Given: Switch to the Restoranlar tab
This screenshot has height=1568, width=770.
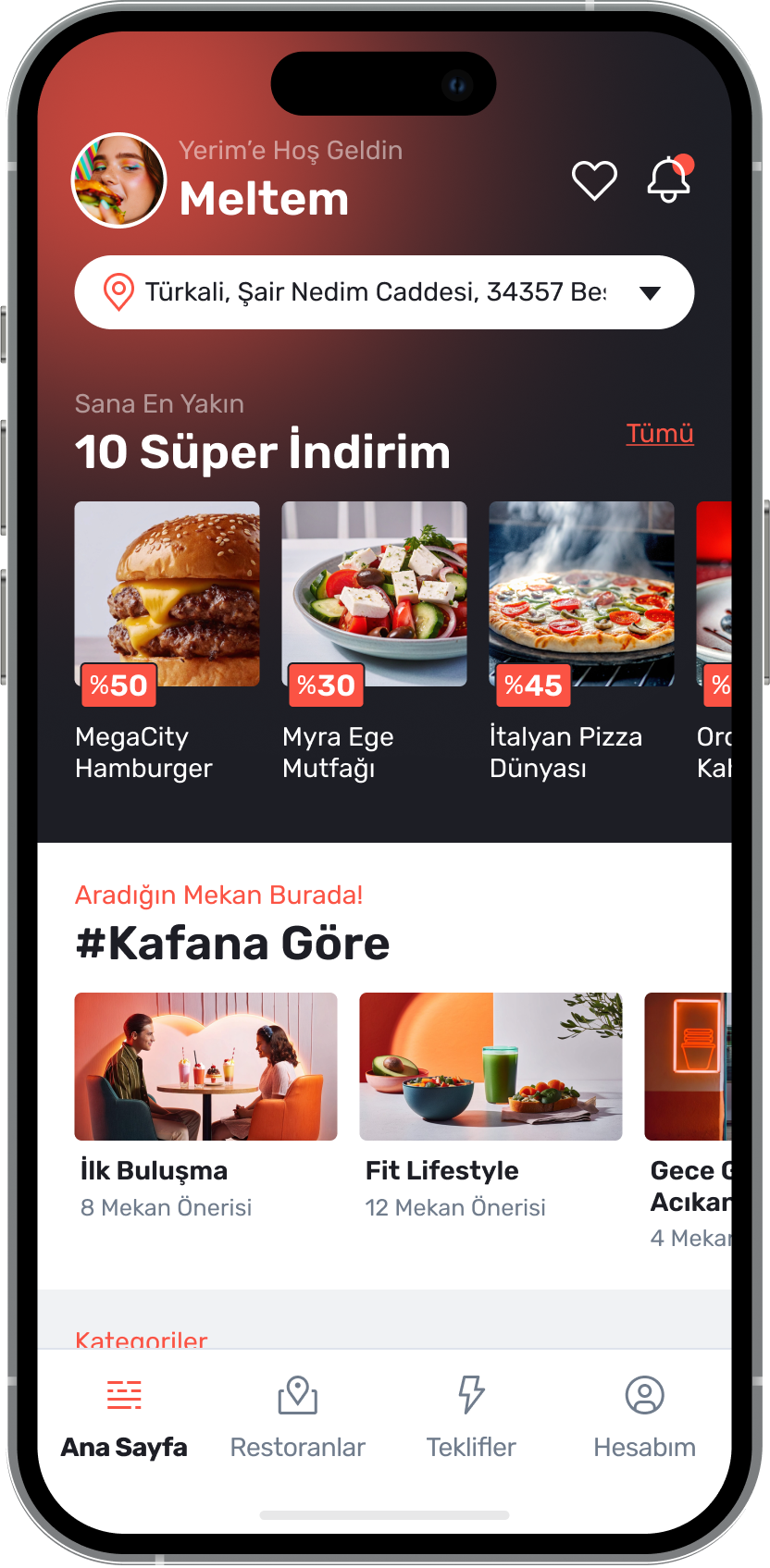Looking at the screenshot, I should click(x=297, y=1417).
